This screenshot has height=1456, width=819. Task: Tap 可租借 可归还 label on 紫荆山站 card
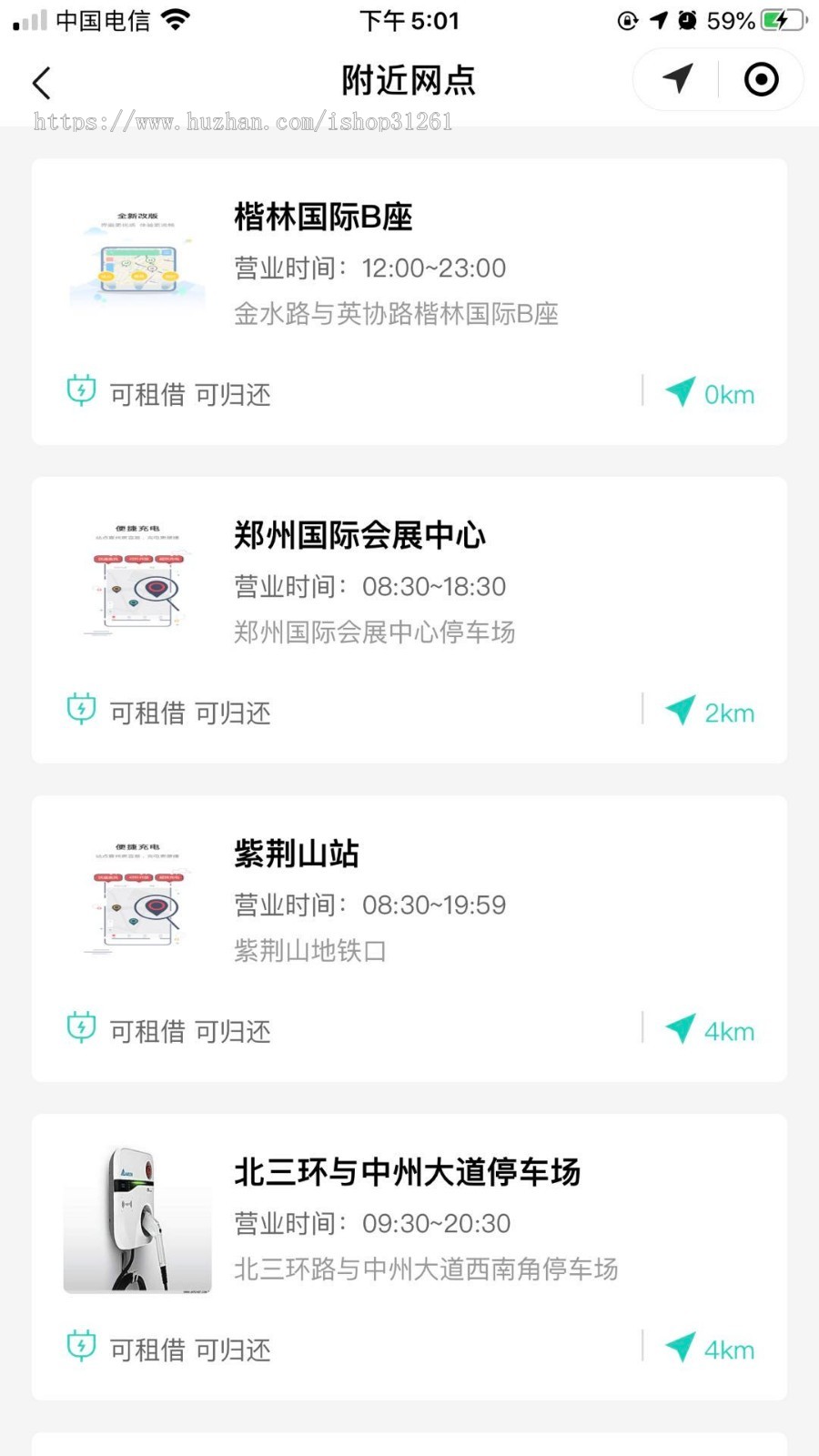point(188,1030)
